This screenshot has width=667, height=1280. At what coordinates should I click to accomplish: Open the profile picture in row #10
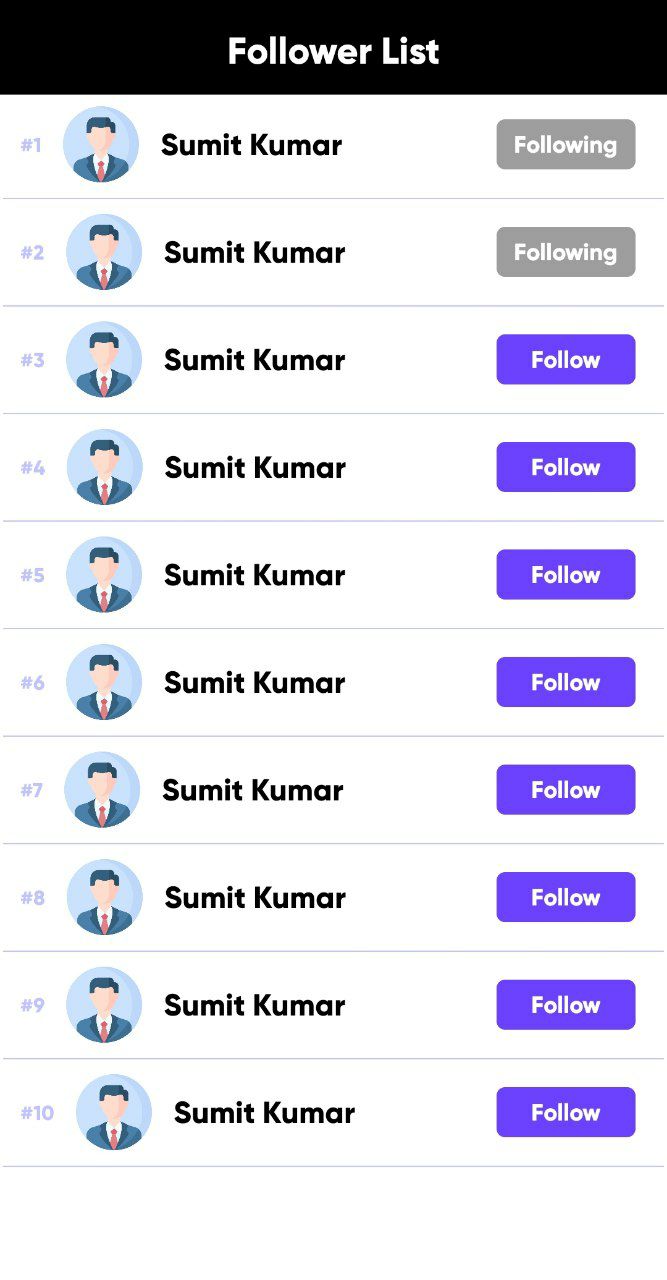point(114,1112)
